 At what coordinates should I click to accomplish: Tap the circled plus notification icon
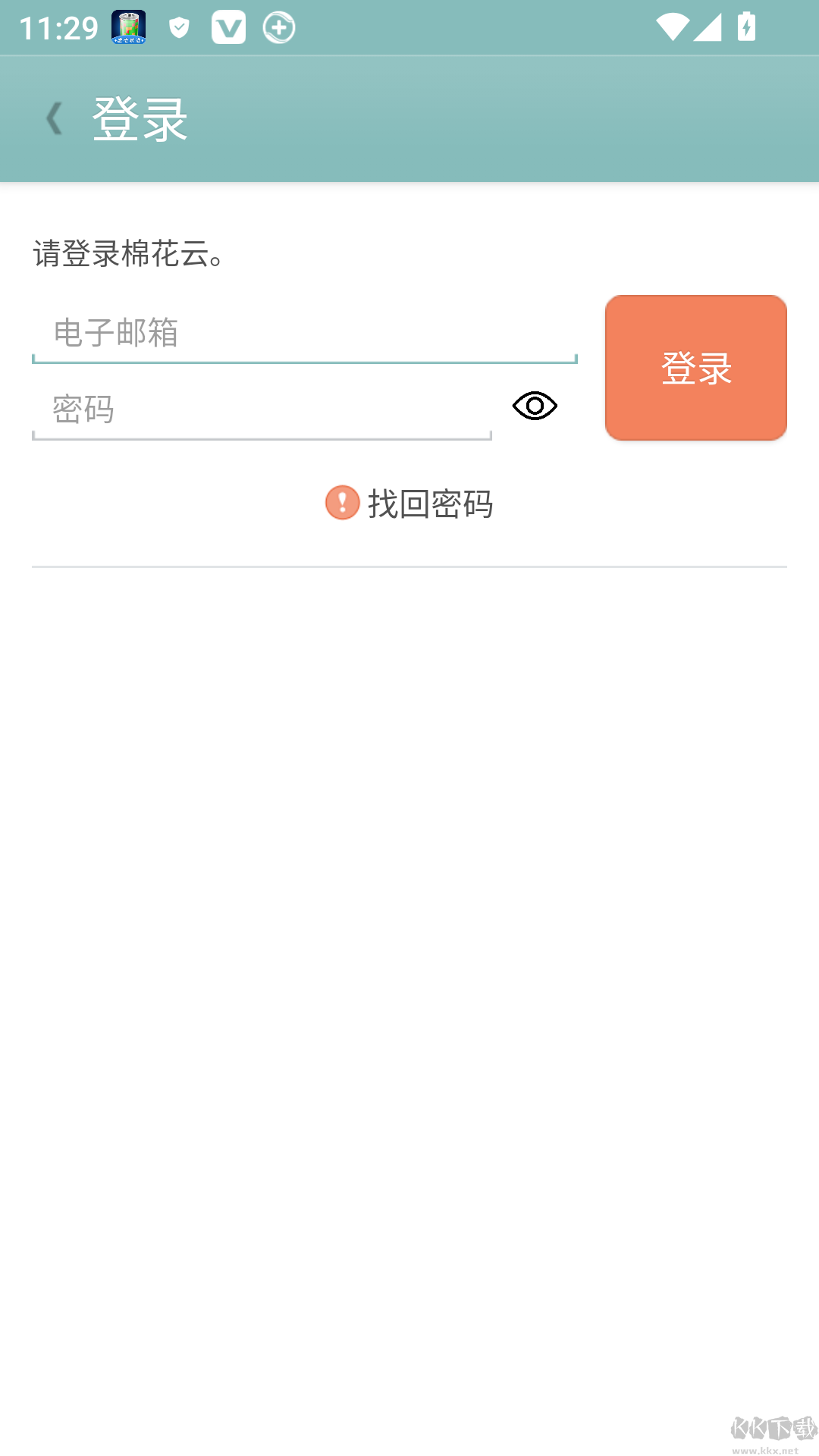(x=278, y=27)
